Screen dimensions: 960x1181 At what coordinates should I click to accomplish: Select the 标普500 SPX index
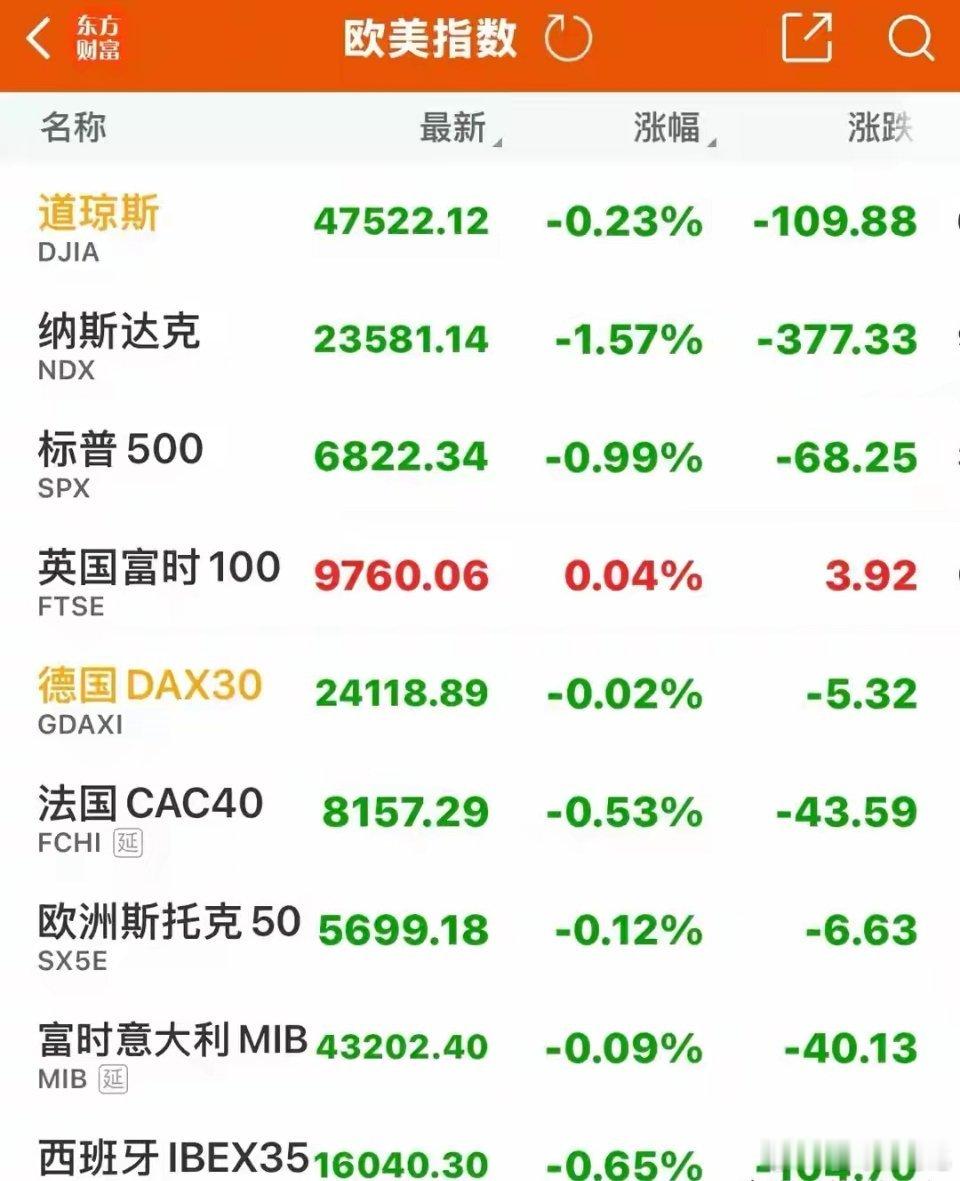click(x=400, y=462)
